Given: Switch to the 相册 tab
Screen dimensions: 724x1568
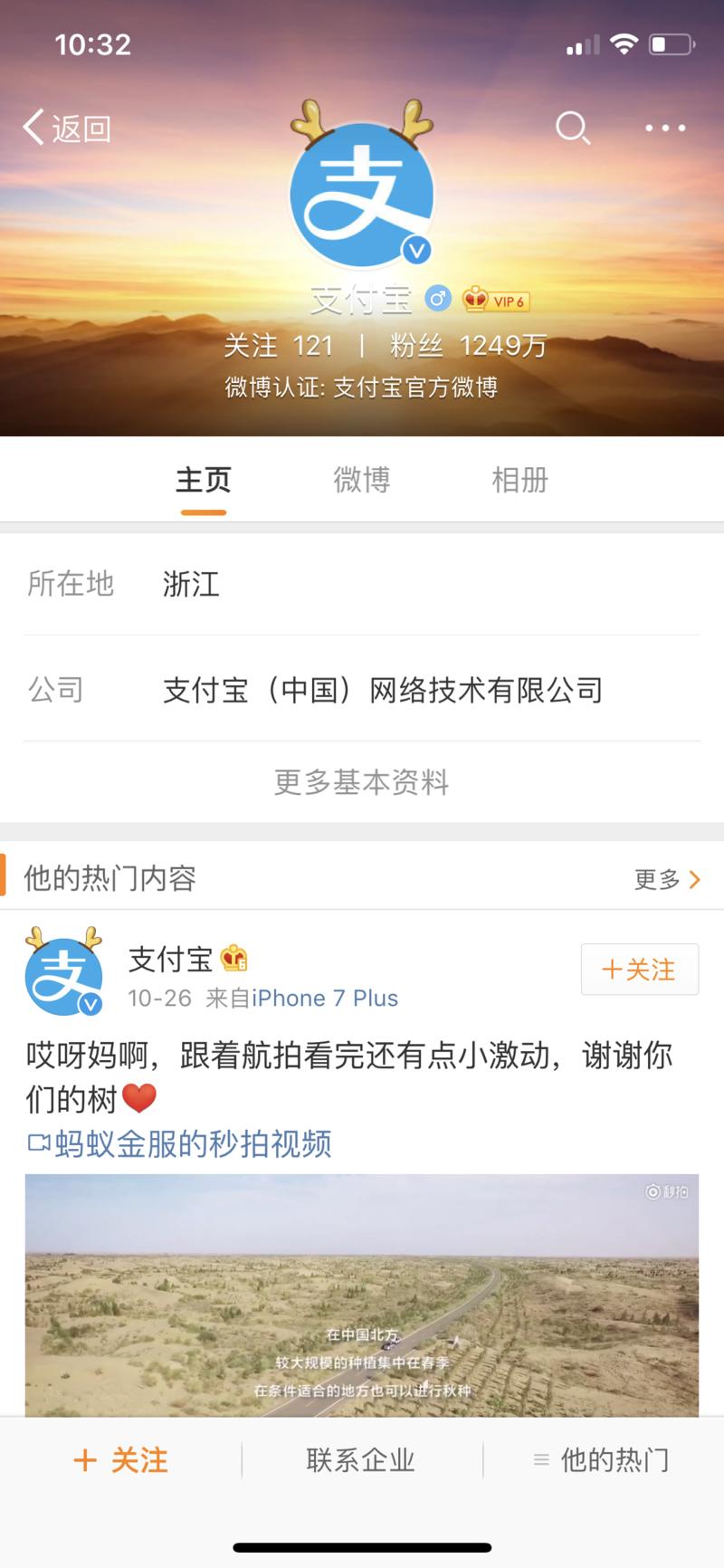Looking at the screenshot, I should 518,481.
